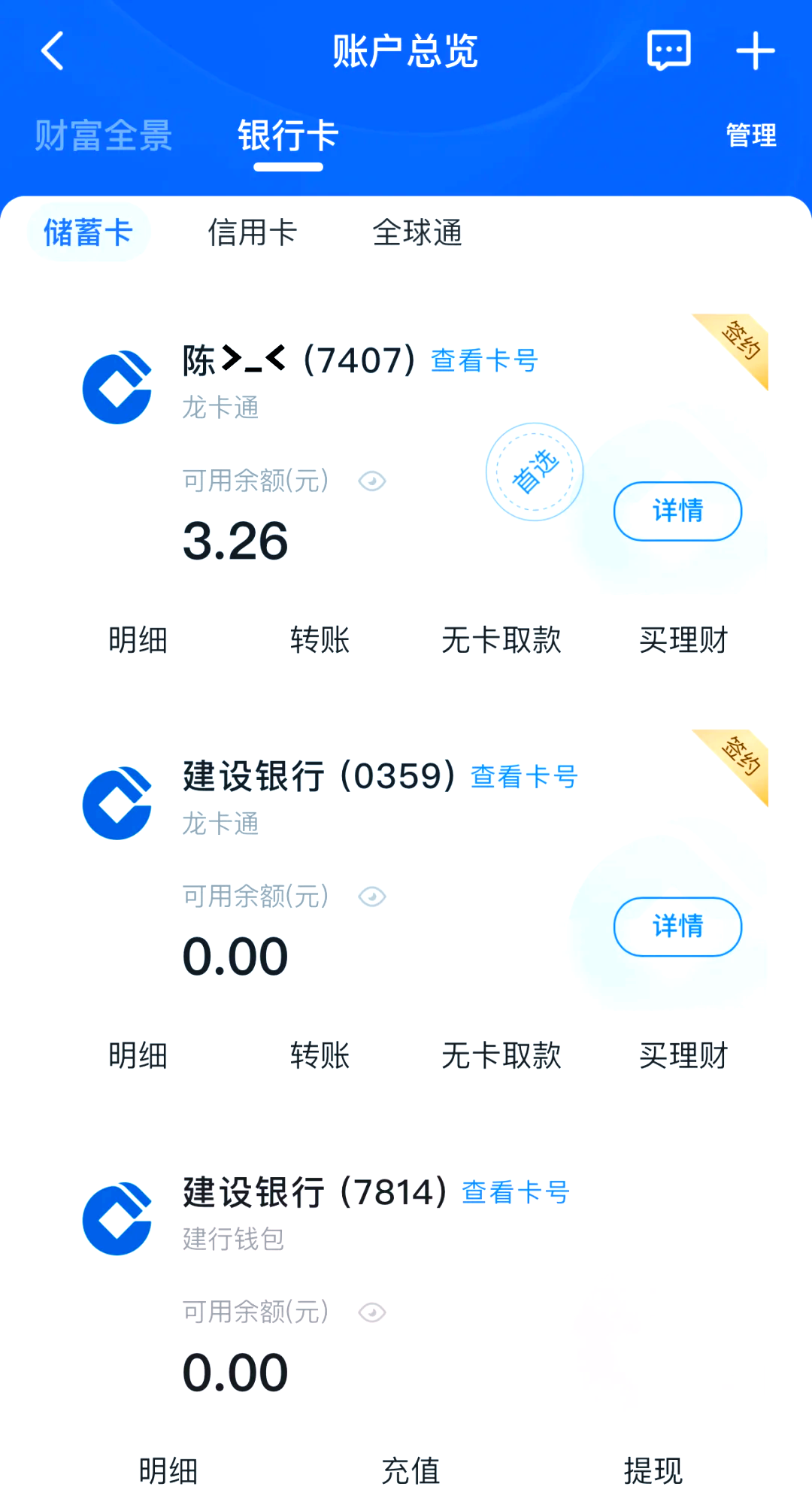Image resolution: width=812 pixels, height=1505 pixels.
Task: Open 无卡取款 under card 7407
Action: pos(501,640)
